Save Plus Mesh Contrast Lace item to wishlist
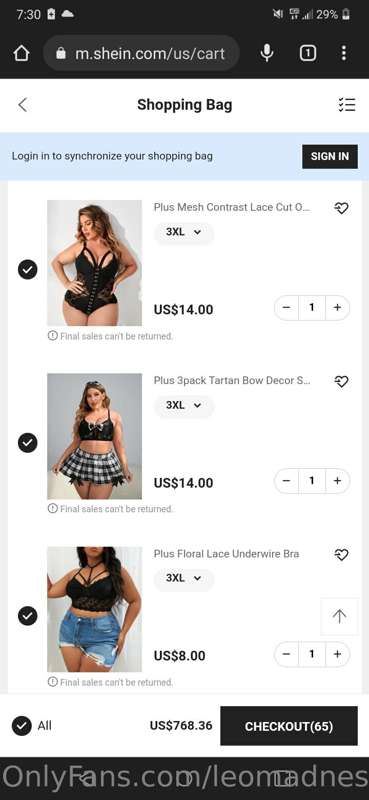This screenshot has height=800, width=369. coord(341,208)
